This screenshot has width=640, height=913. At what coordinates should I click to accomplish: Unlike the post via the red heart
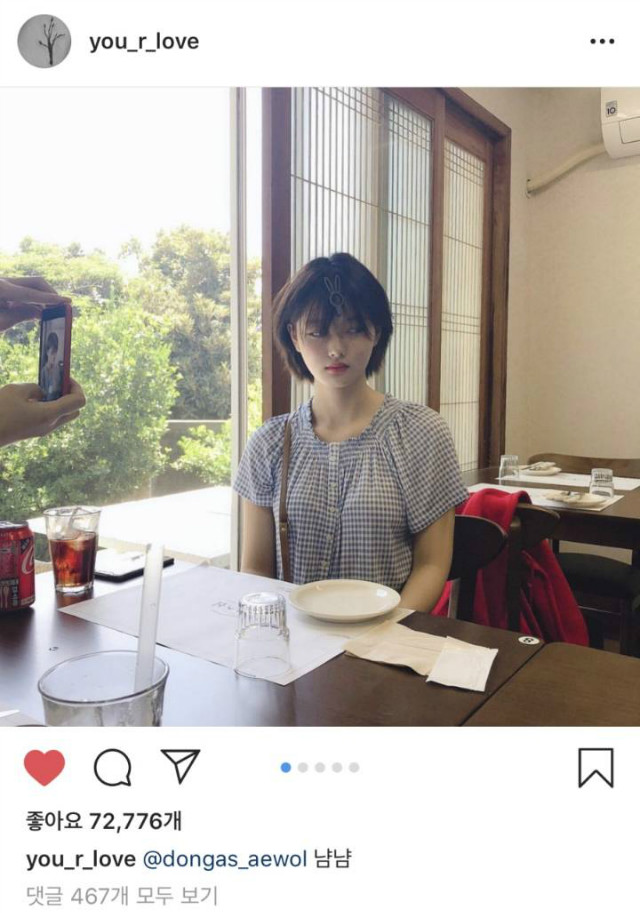(44, 767)
